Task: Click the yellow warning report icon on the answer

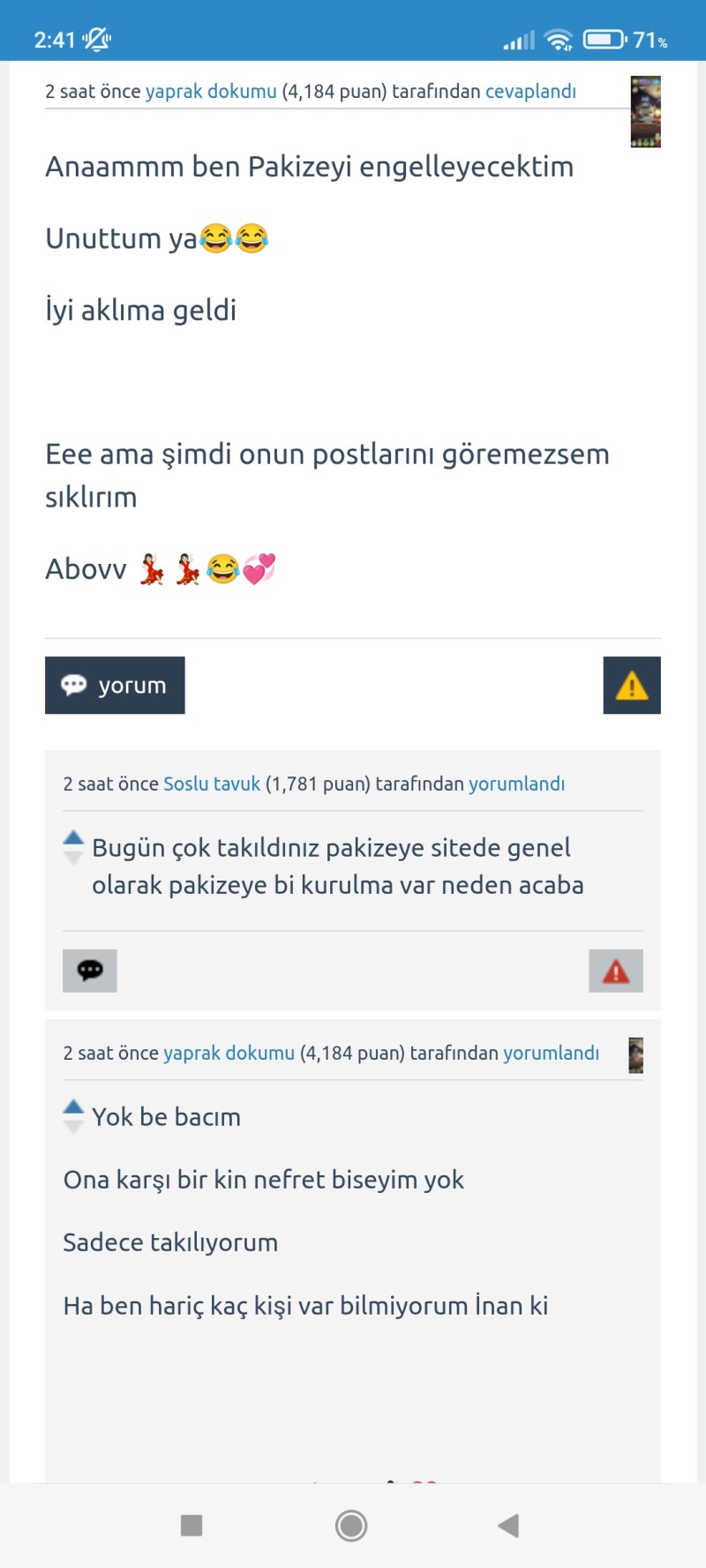Action: click(x=632, y=685)
